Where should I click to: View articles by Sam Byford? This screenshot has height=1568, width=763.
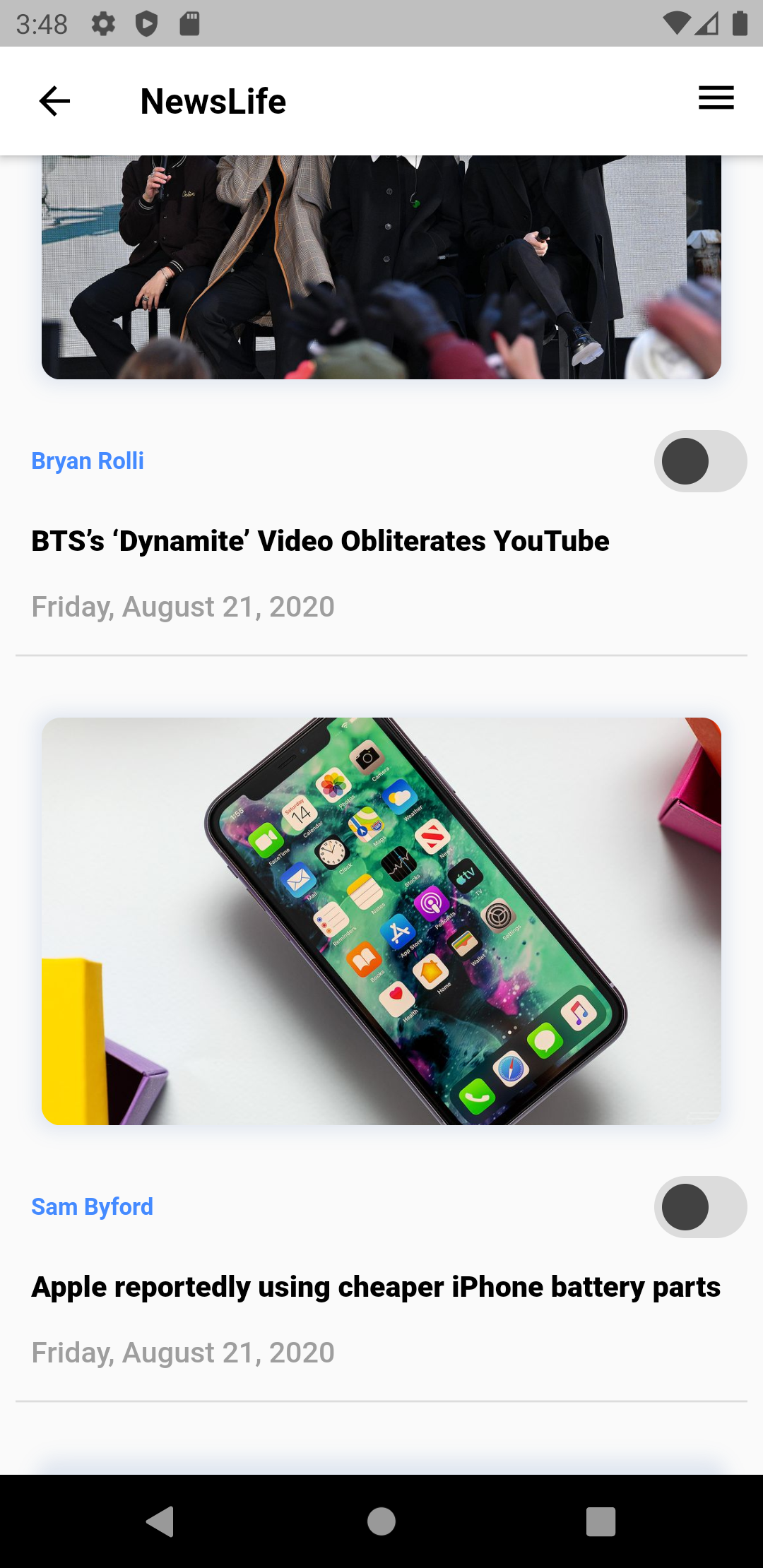coord(92,1207)
